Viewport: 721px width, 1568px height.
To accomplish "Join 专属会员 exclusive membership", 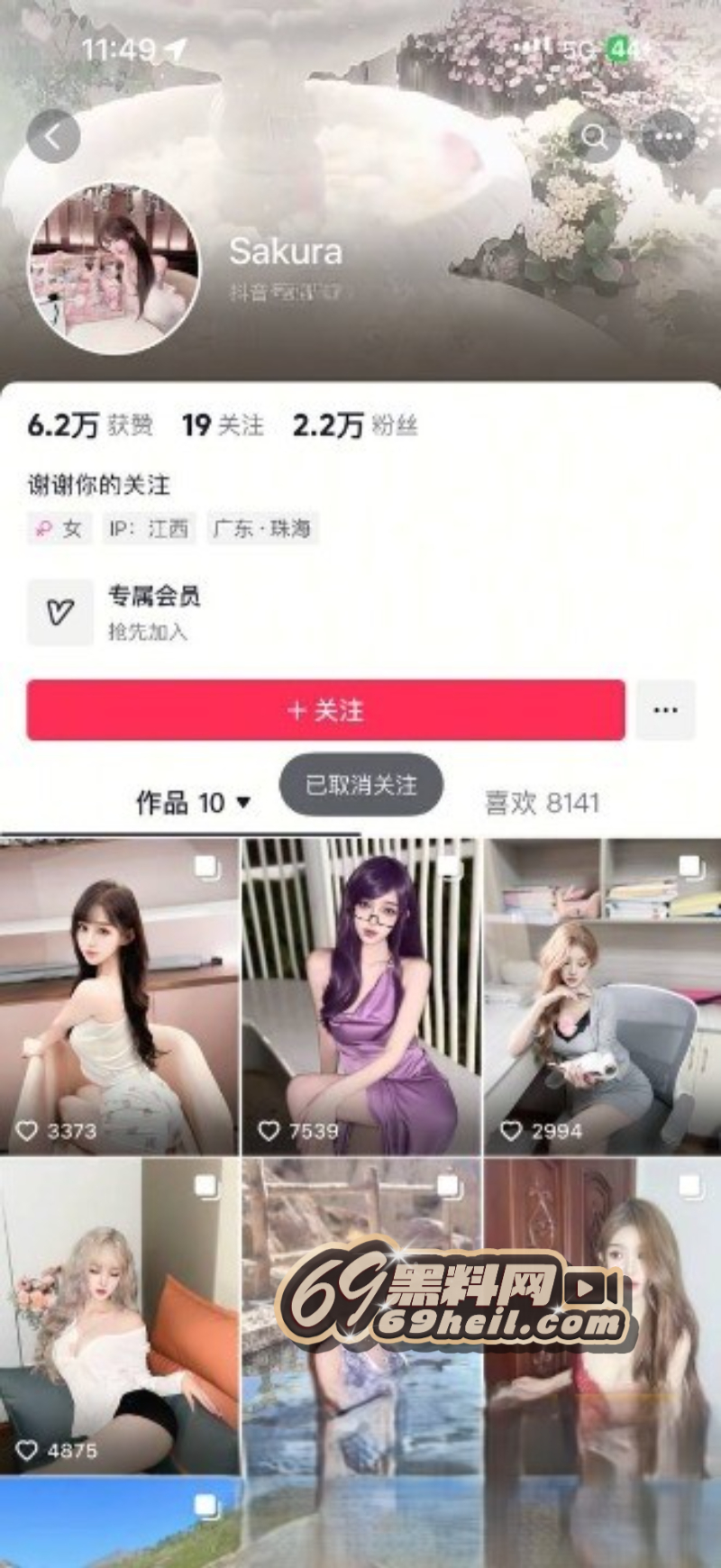I will click(153, 612).
